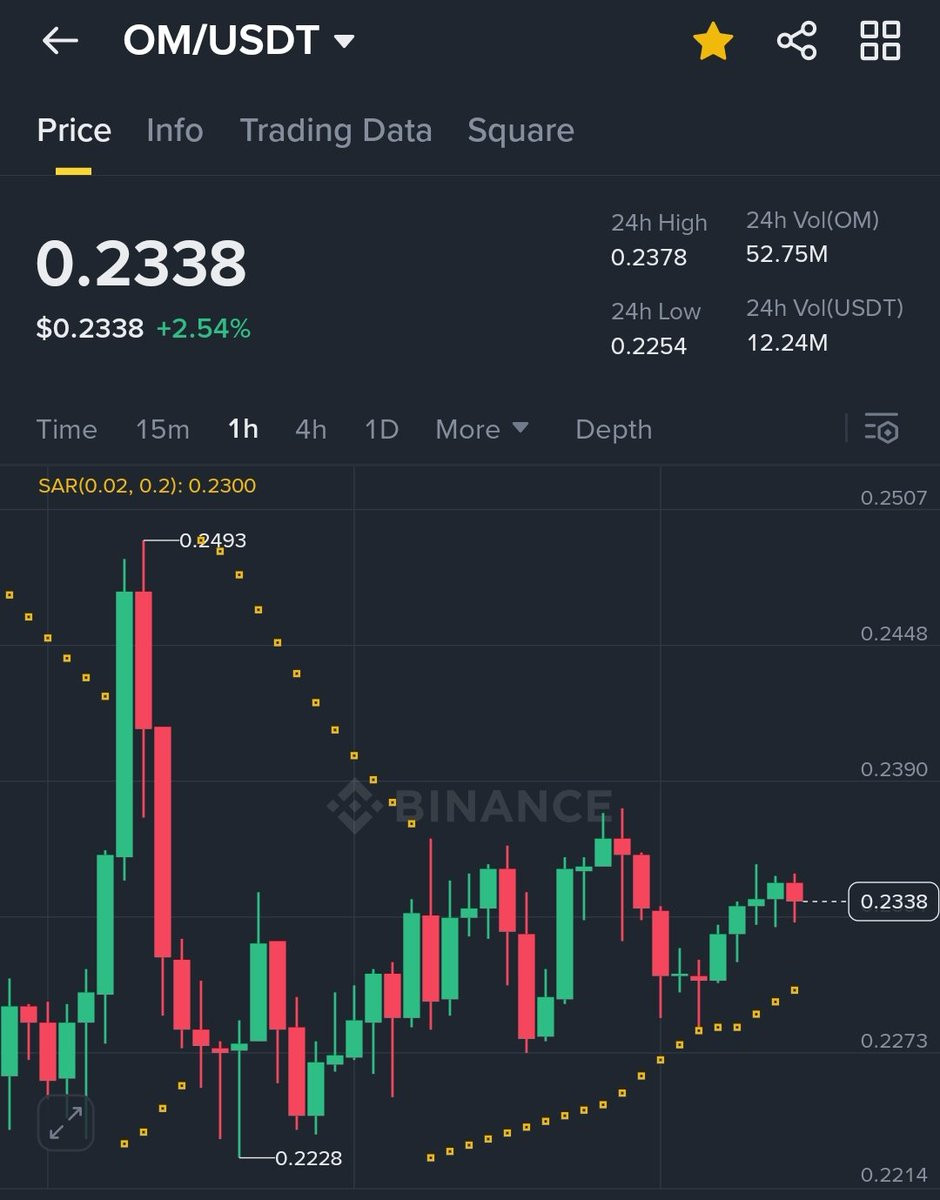Open the OM/USDT pair selector dropdown
940x1200 pixels.
[239, 41]
